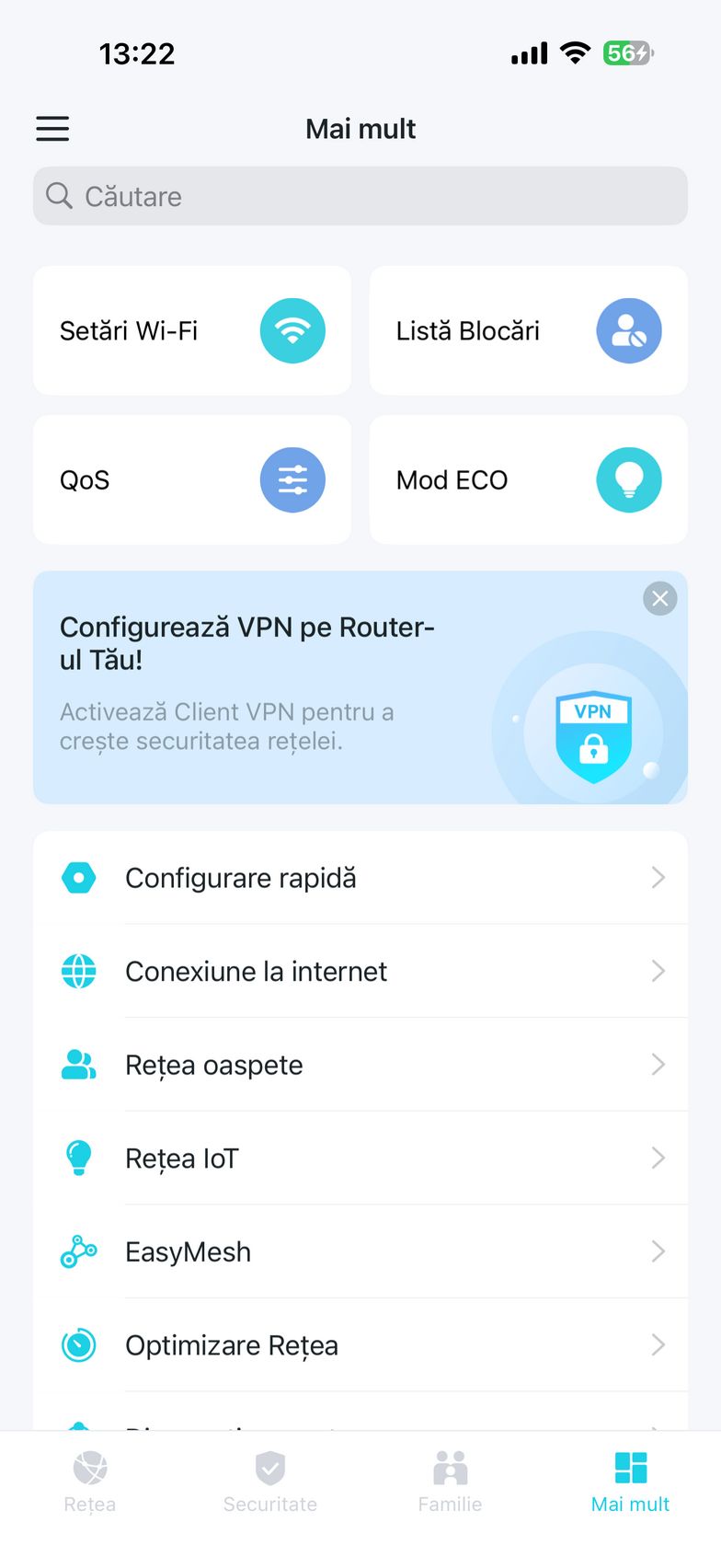Open Optimizare Rețea

360,1346
